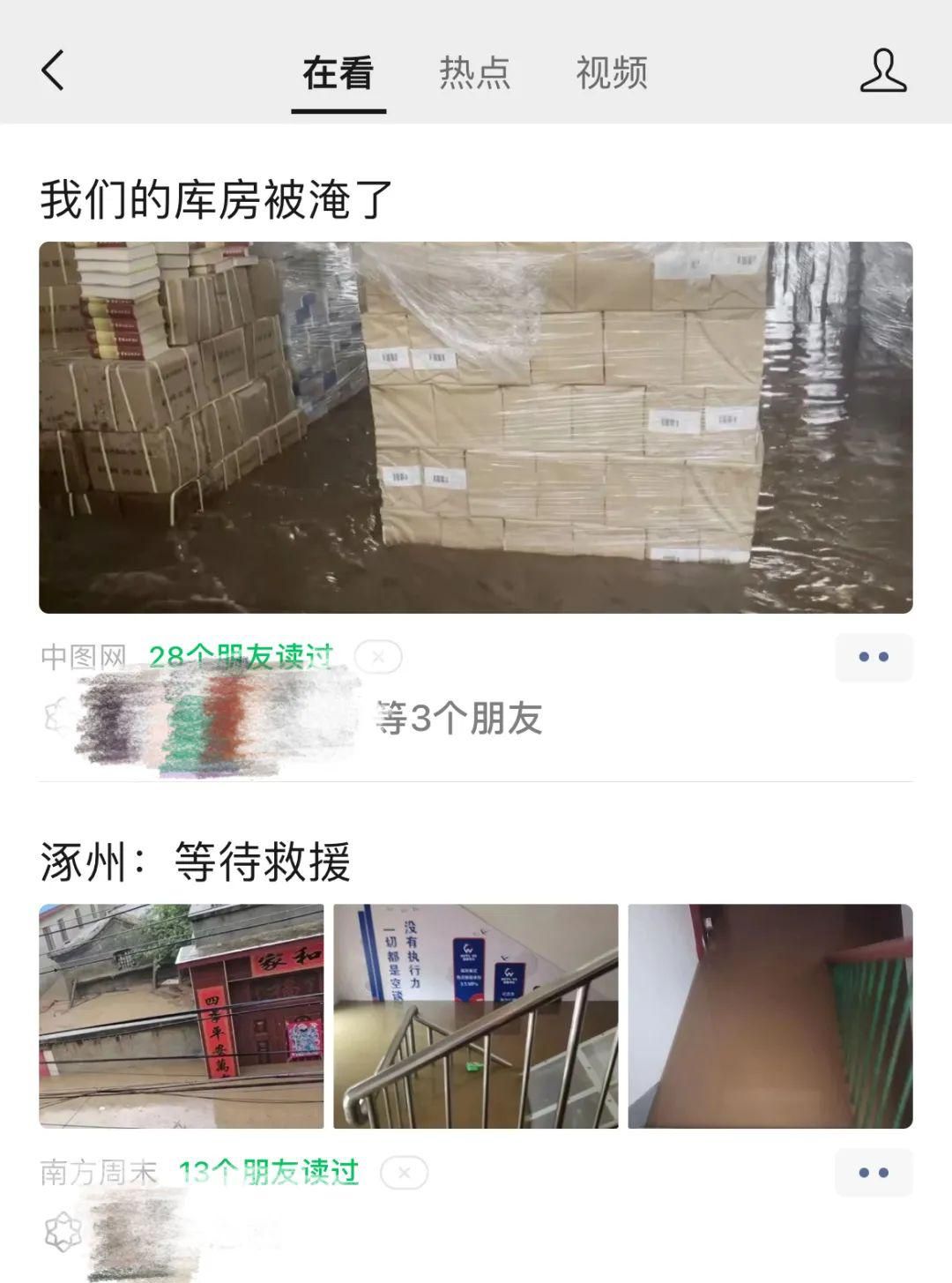The image size is (952, 1283).
Task: Dismiss the 中图网 article with the X icon
Action: click(x=377, y=656)
